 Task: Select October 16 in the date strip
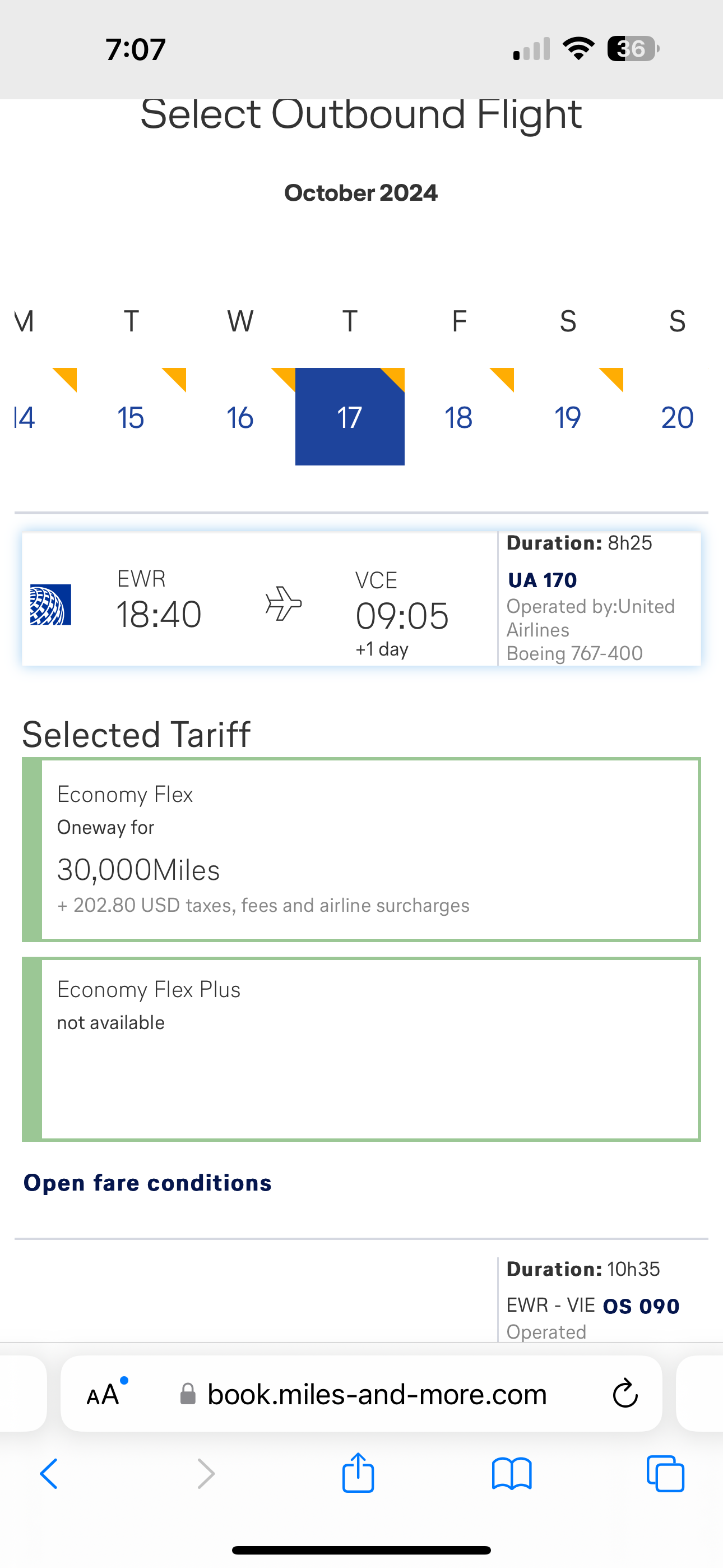click(240, 417)
